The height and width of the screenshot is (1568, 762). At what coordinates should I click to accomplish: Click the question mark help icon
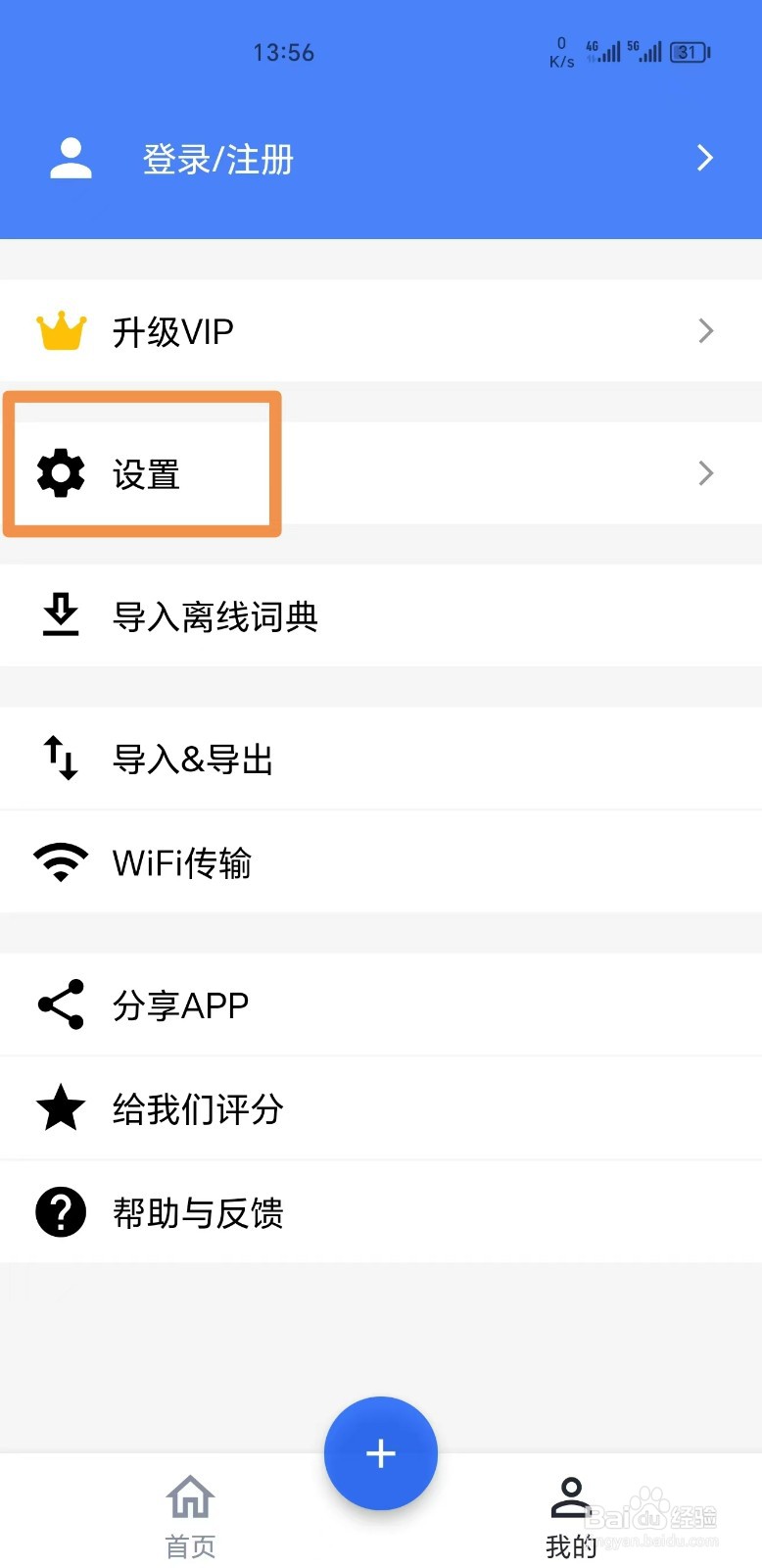[x=61, y=1213]
